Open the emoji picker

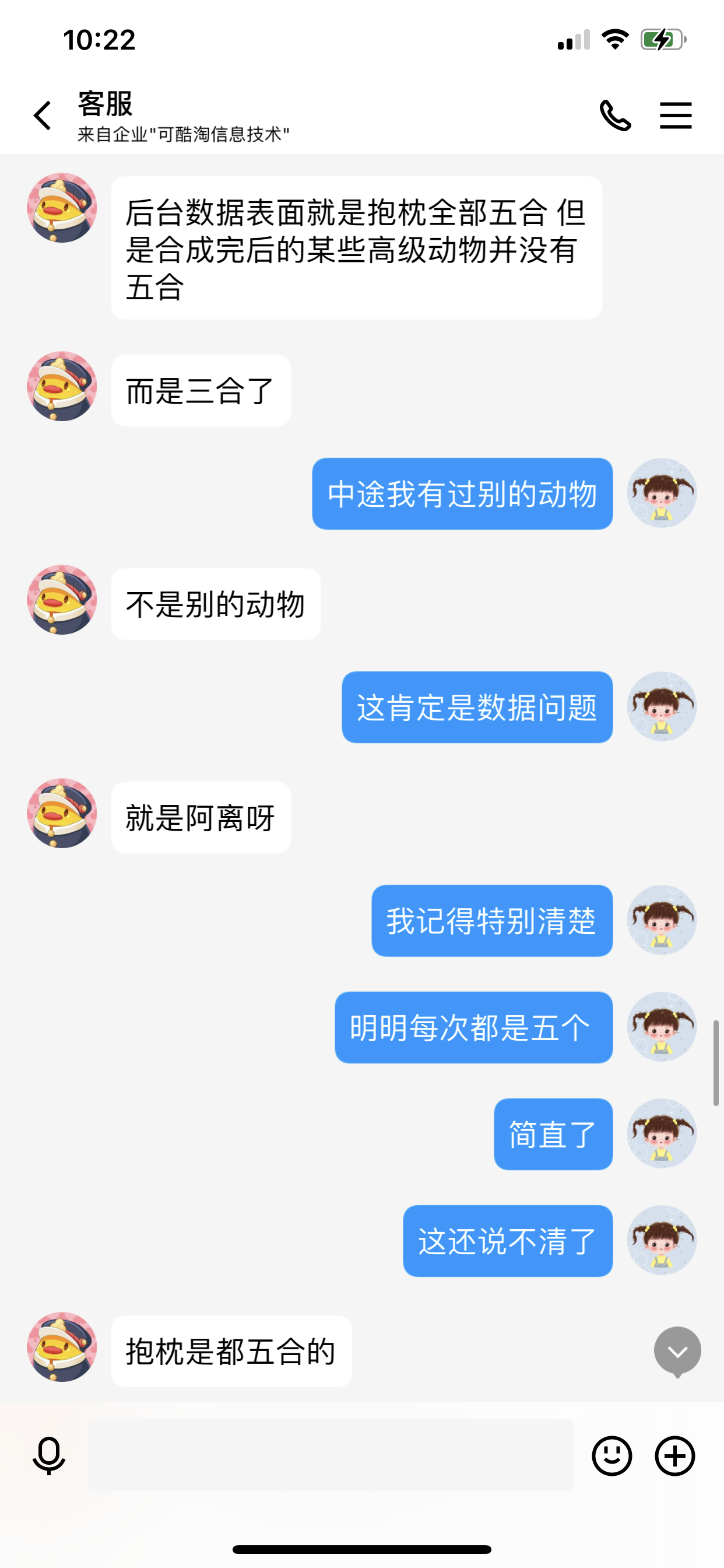pyautogui.click(x=613, y=1455)
